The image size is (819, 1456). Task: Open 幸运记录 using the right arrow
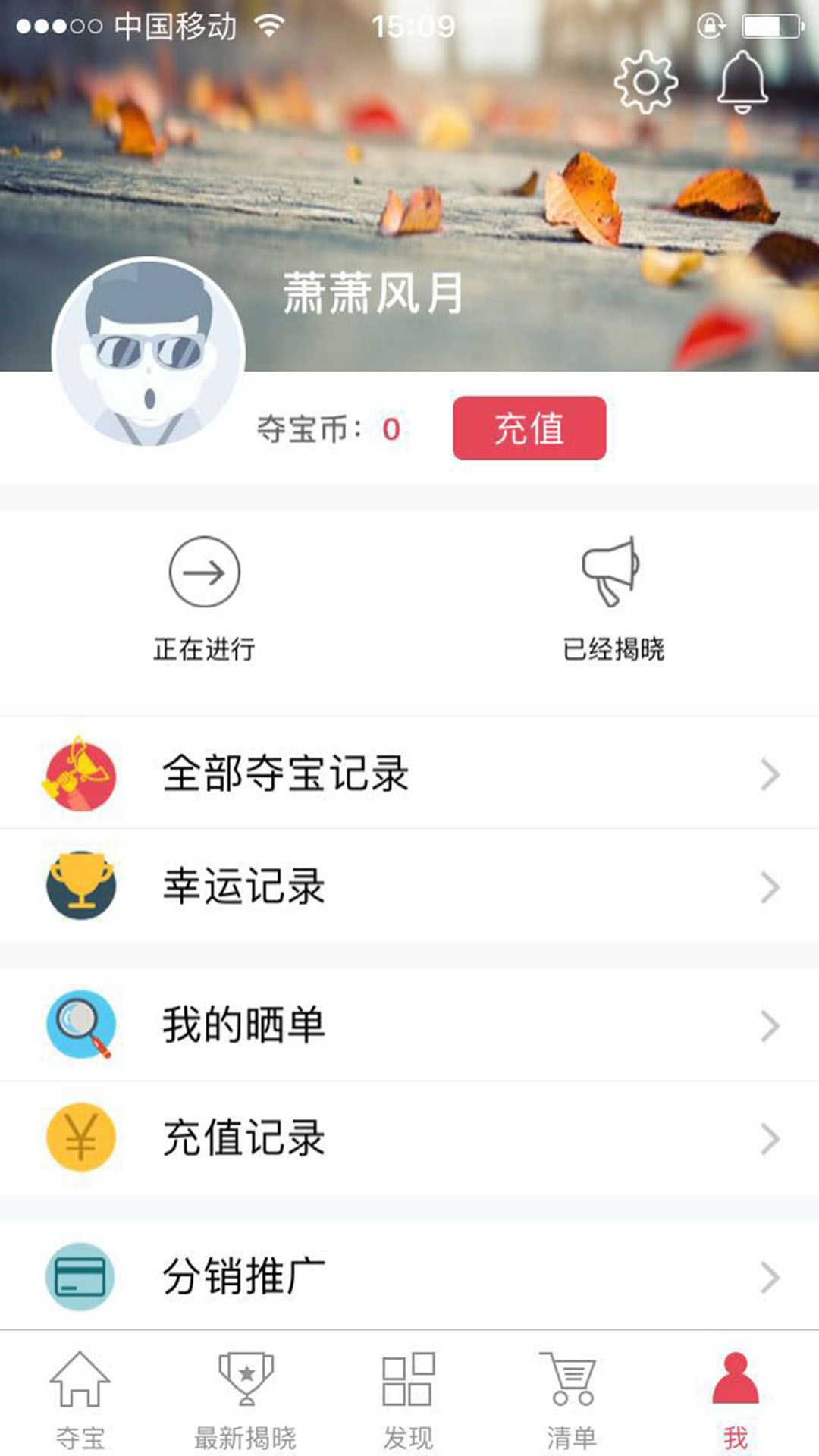click(772, 887)
